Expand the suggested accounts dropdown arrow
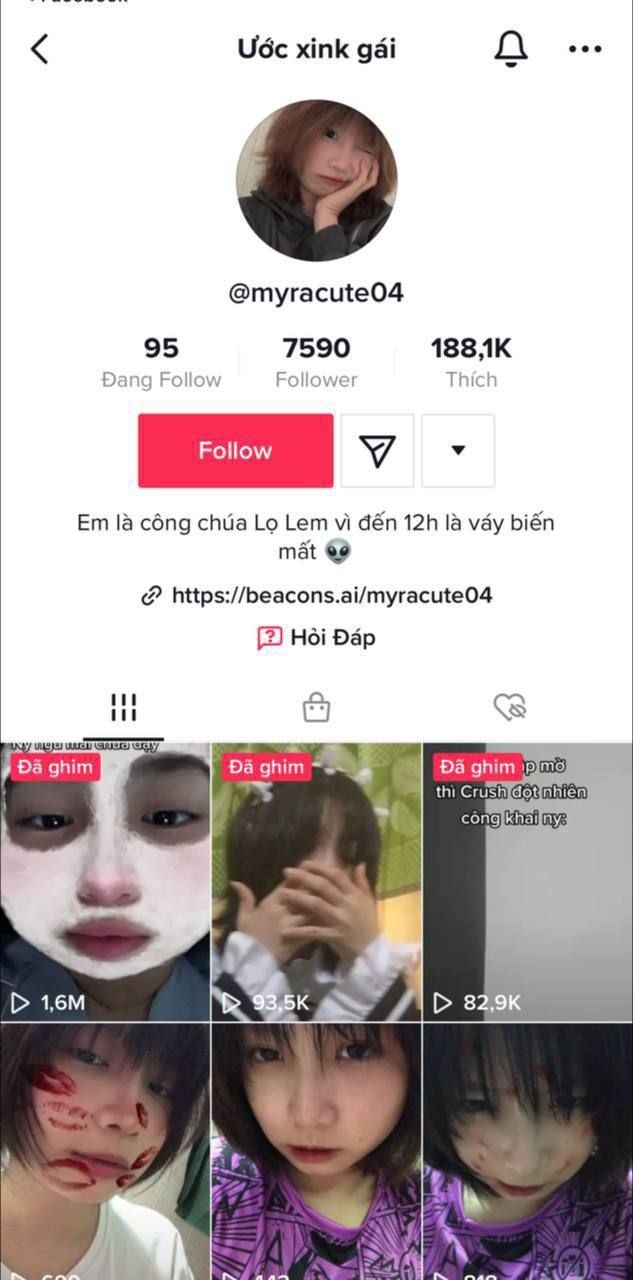The image size is (633, 1280). coord(458,451)
